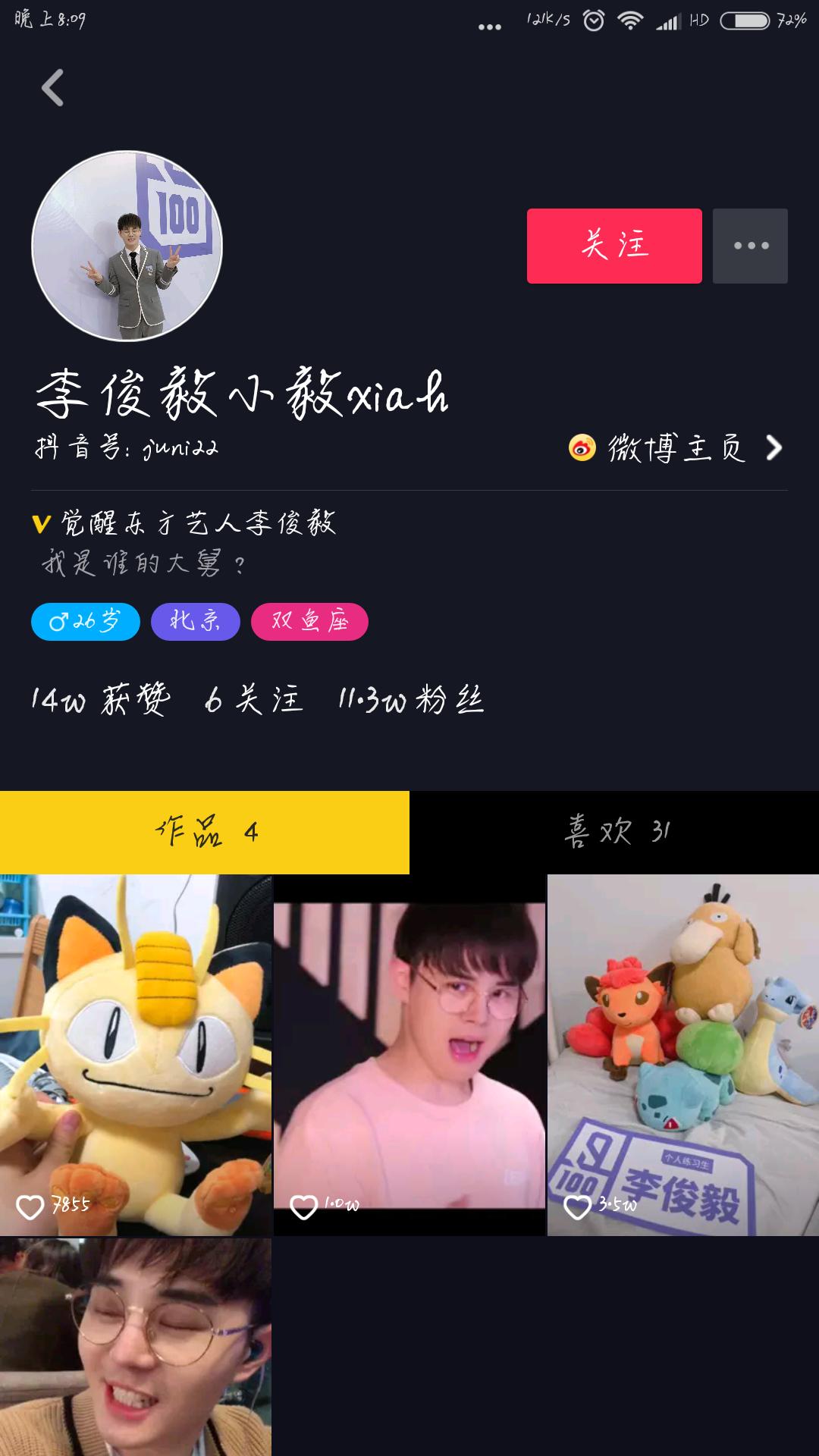819x1456 pixels.
Task: Tap the male gender symbol on age tag
Action: point(59,621)
